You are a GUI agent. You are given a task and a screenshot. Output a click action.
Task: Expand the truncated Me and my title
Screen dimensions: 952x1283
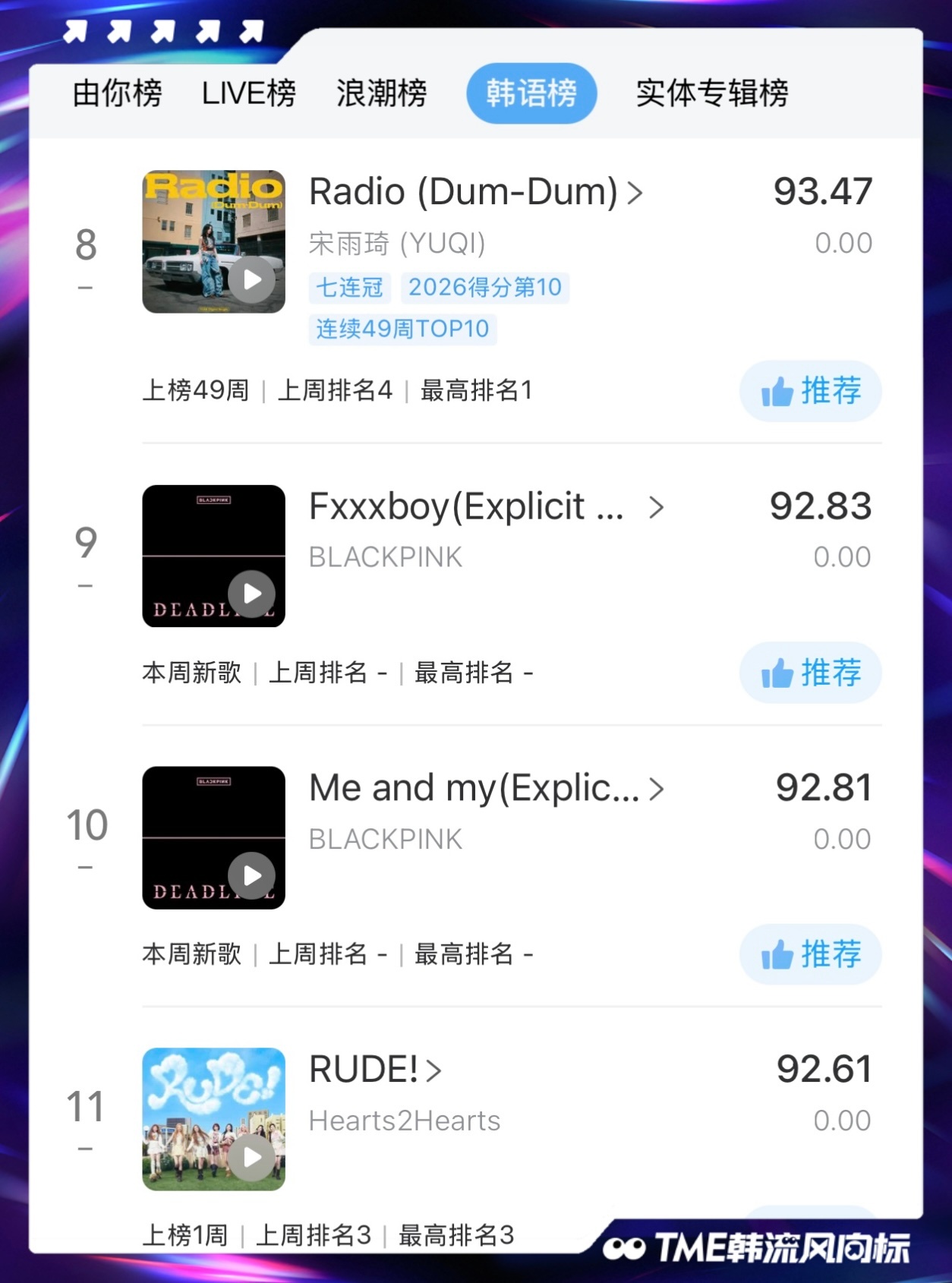coord(657,790)
